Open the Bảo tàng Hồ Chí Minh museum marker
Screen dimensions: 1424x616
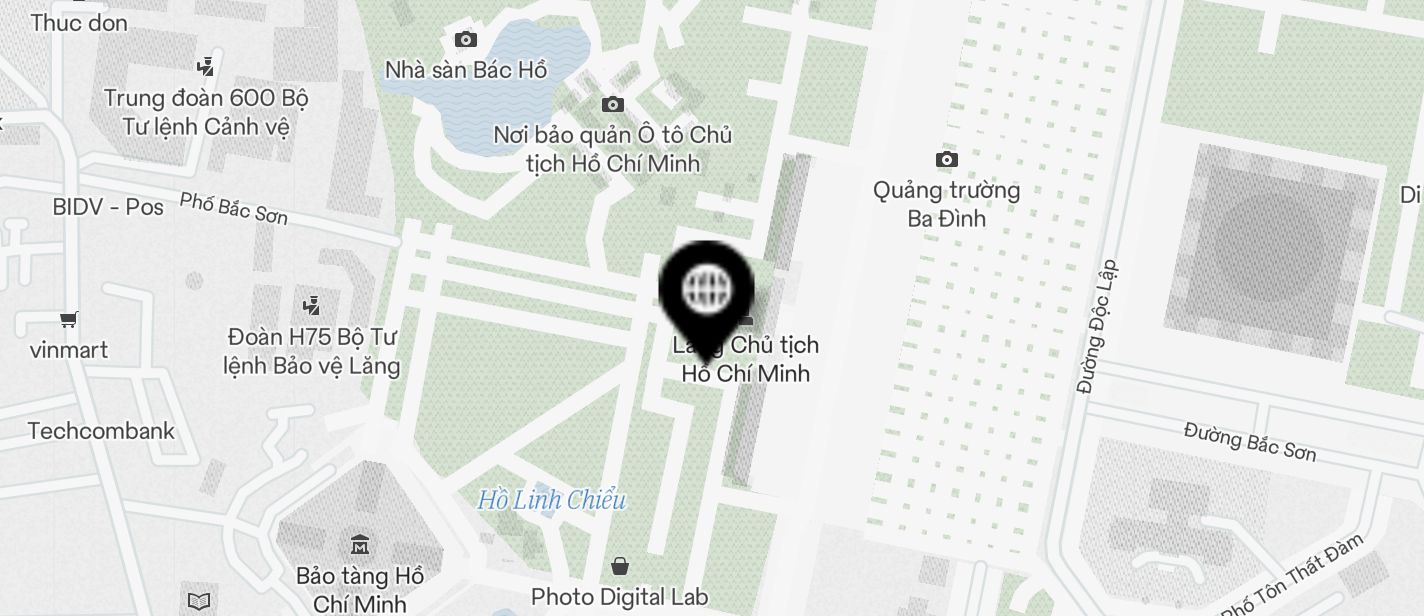point(360,545)
